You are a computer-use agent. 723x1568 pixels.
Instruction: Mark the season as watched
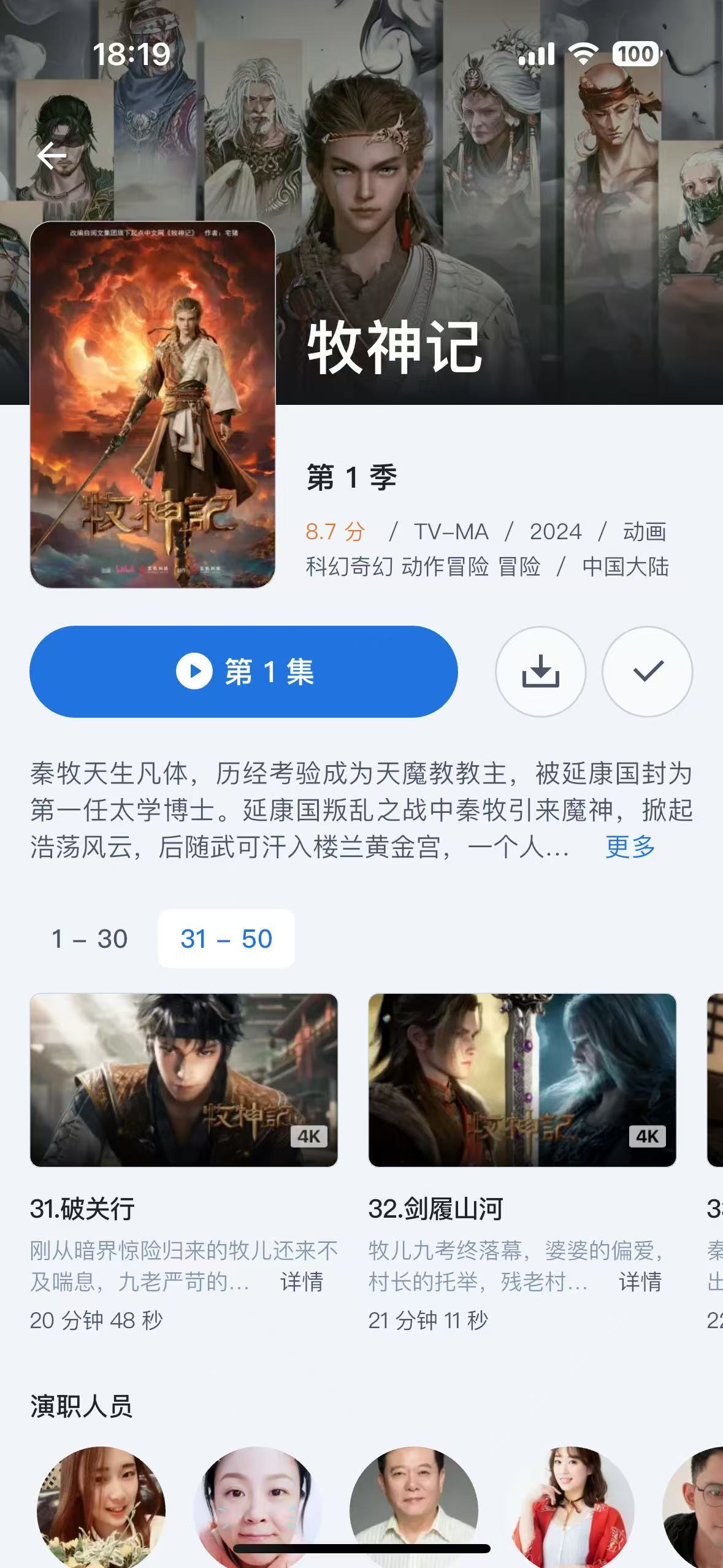[648, 672]
